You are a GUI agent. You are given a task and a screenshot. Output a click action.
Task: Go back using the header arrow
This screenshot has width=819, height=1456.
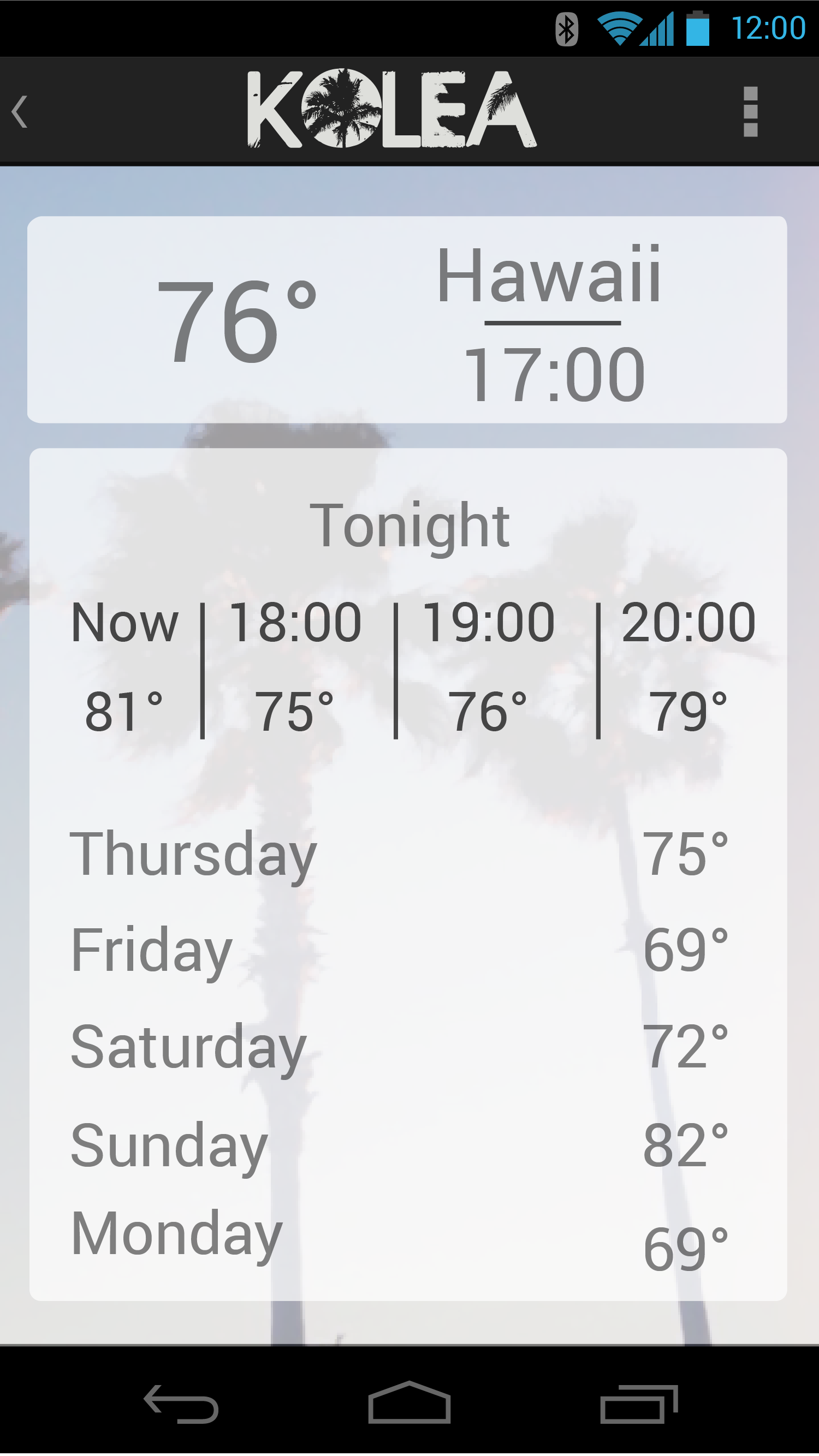pyautogui.click(x=20, y=112)
